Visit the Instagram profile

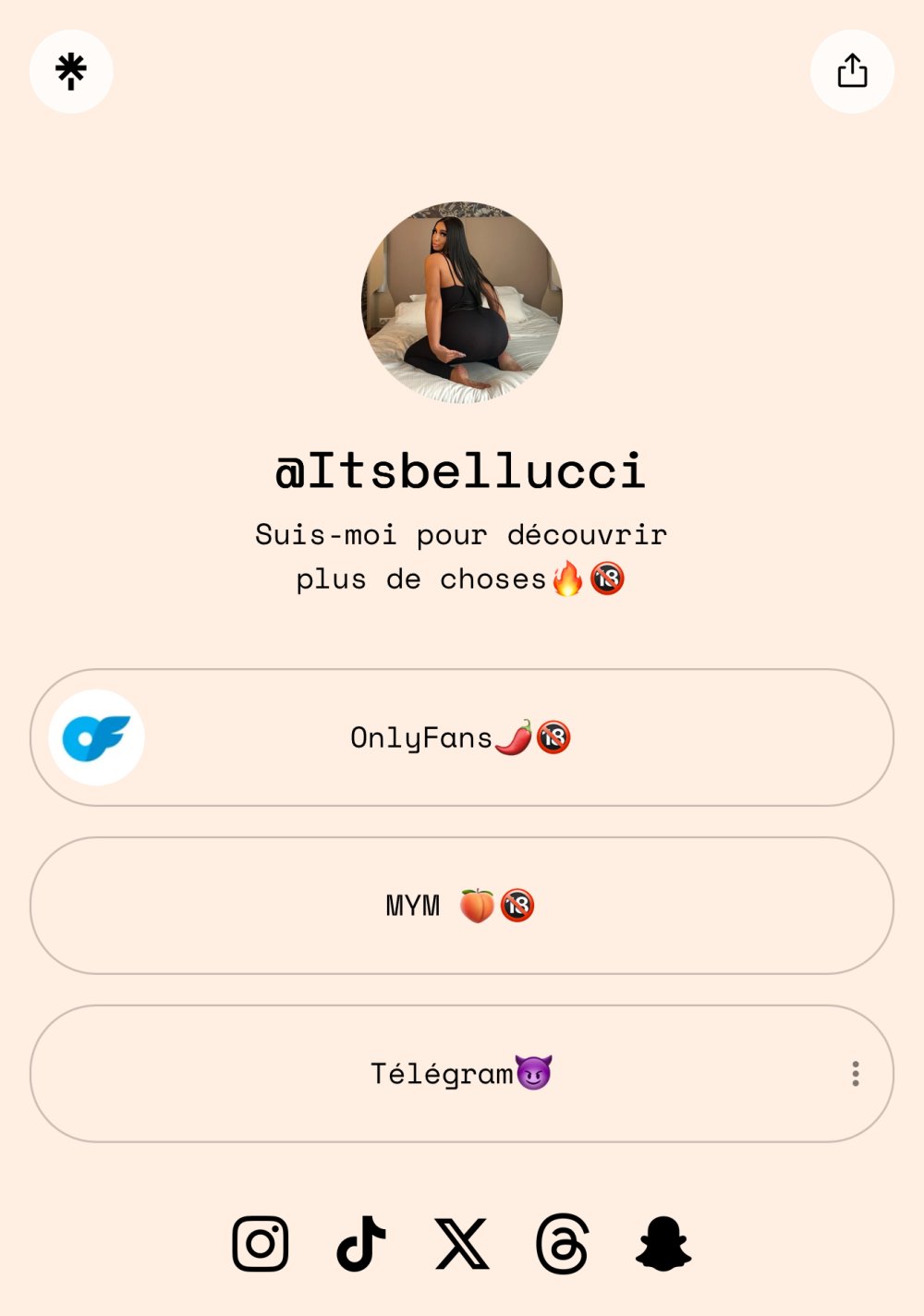tap(261, 1244)
